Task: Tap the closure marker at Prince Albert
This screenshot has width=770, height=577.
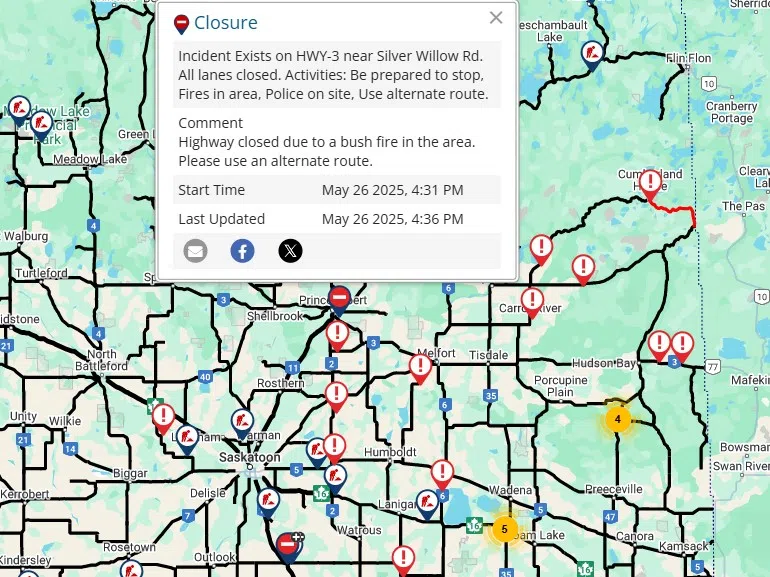Action: click(x=339, y=298)
